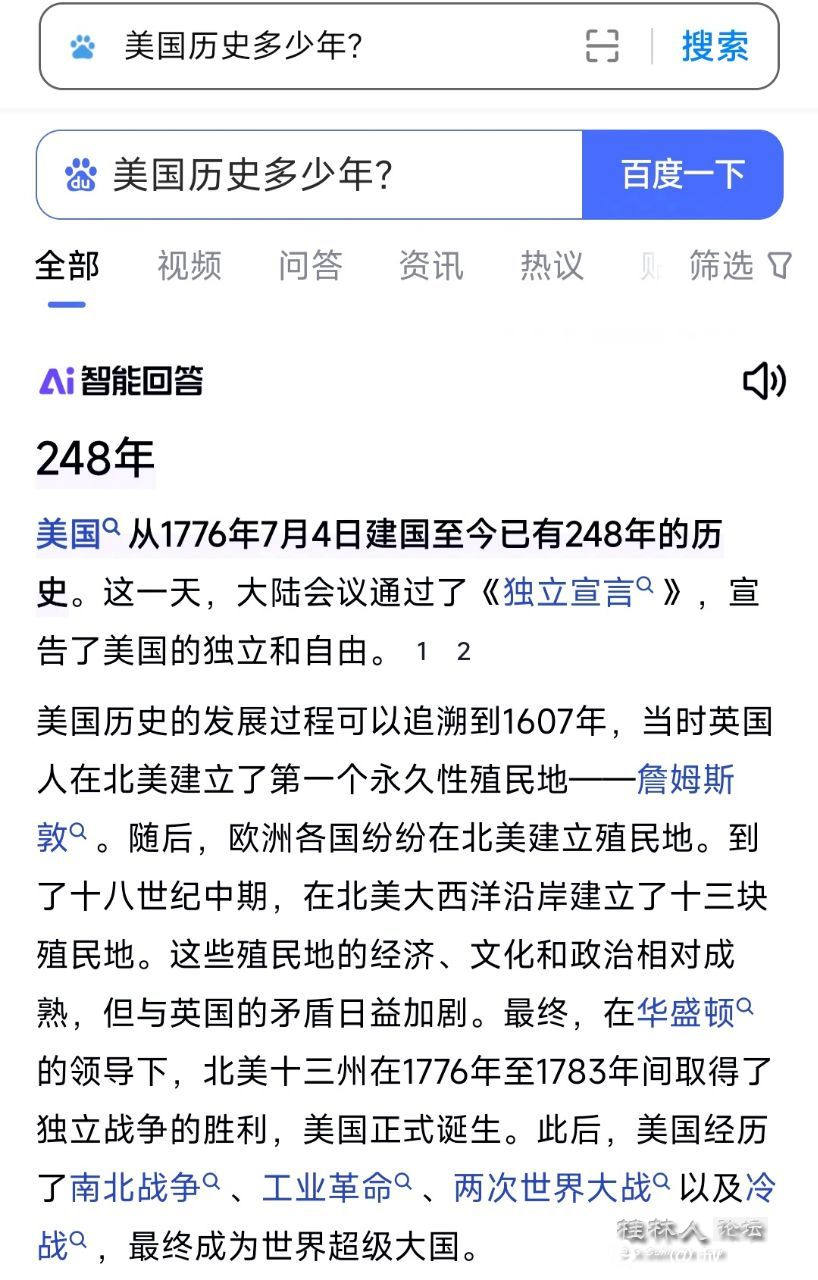Switch to the 问答 tab
Viewport: 818px width, 1280px height.
pos(310,265)
